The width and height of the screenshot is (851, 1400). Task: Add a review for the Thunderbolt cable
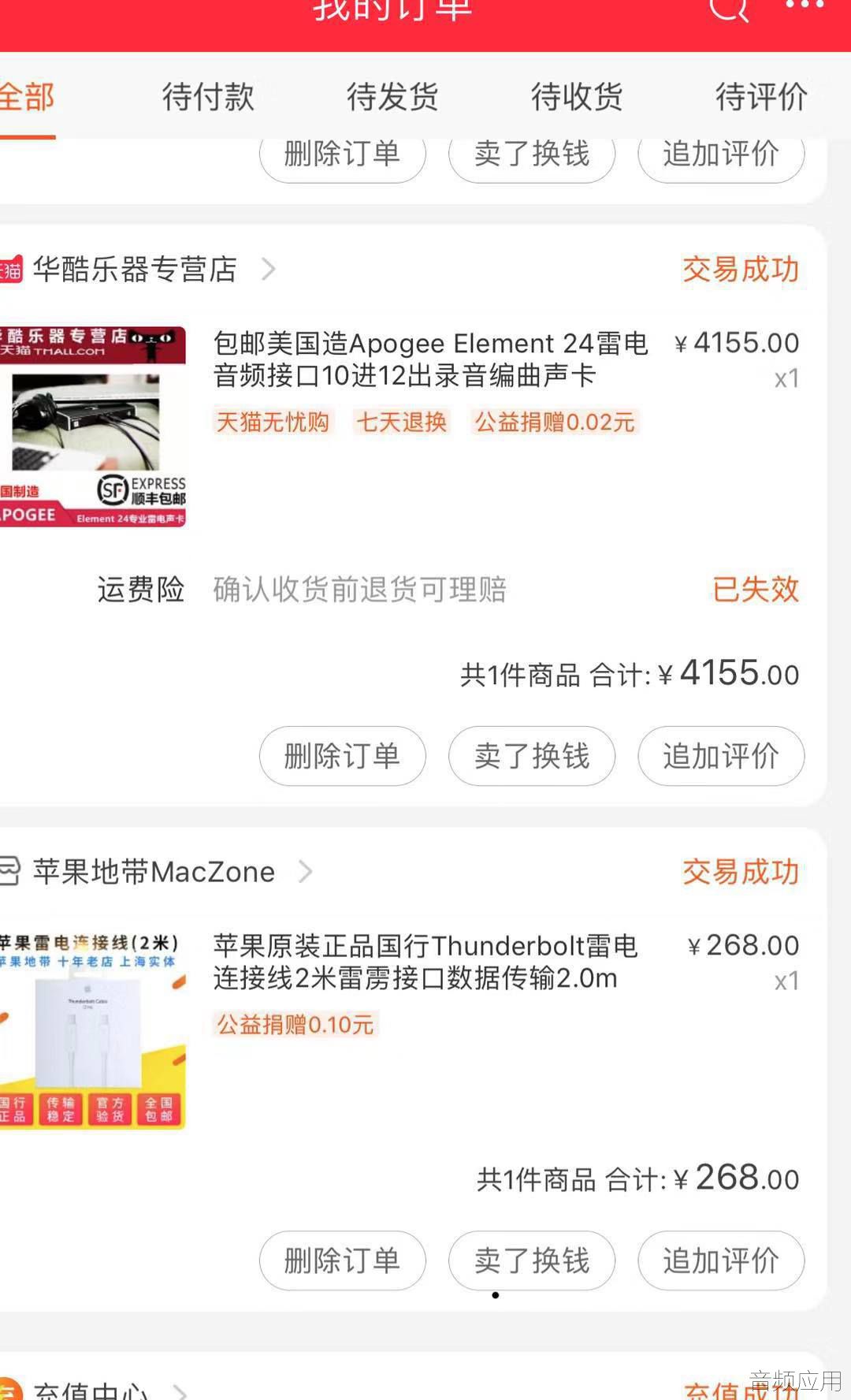pos(721,1260)
